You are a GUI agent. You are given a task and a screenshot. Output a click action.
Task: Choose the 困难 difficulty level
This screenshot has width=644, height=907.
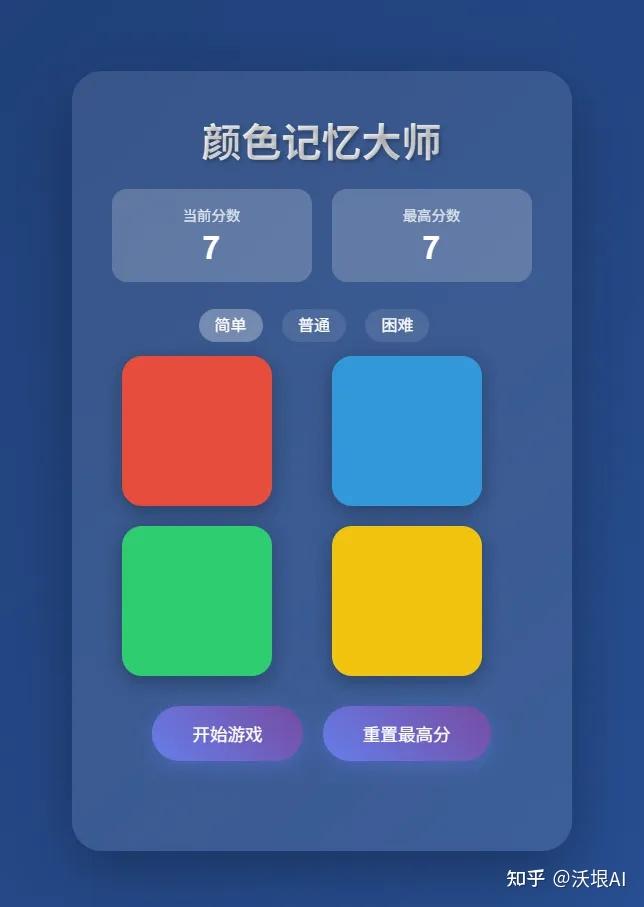click(x=397, y=326)
